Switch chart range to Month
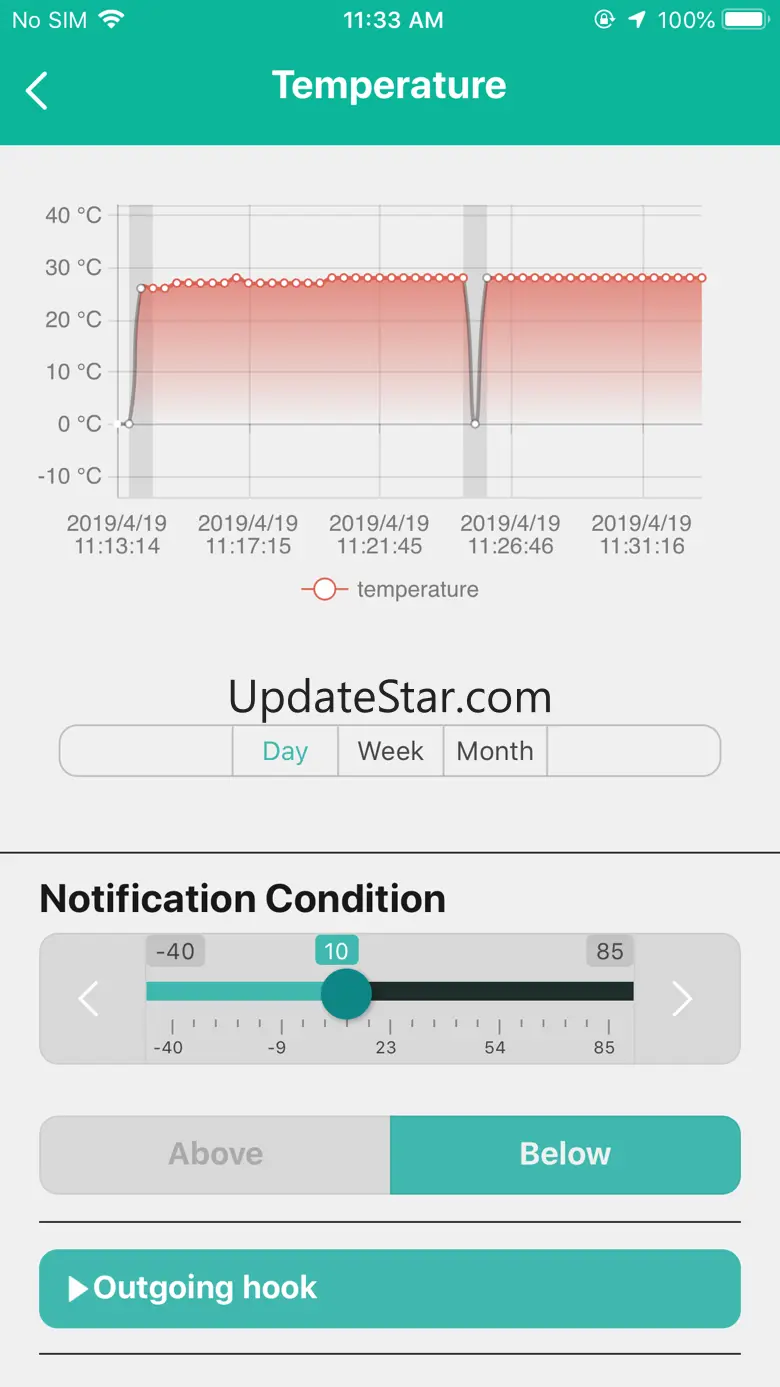Viewport: 780px width, 1387px height. click(495, 751)
